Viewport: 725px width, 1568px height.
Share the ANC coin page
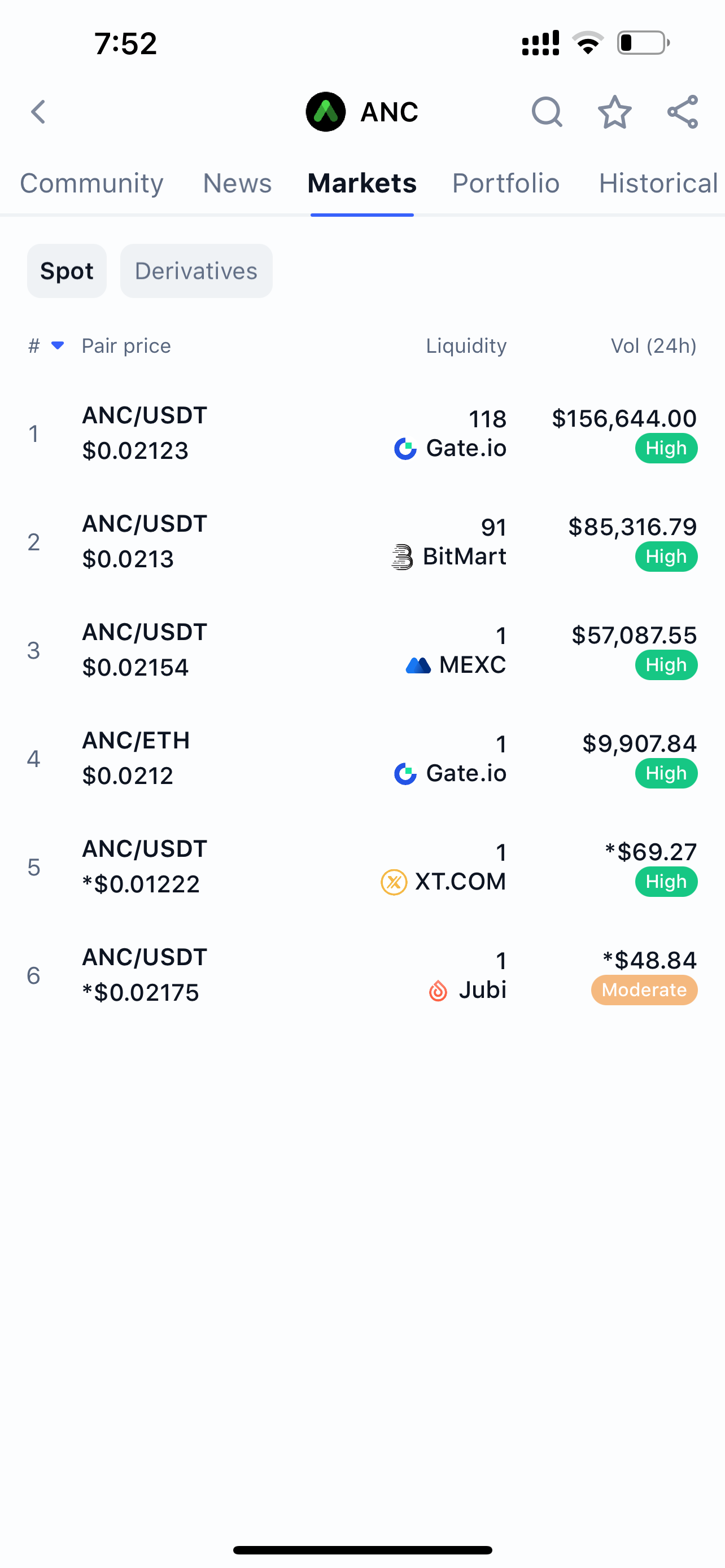(x=683, y=112)
